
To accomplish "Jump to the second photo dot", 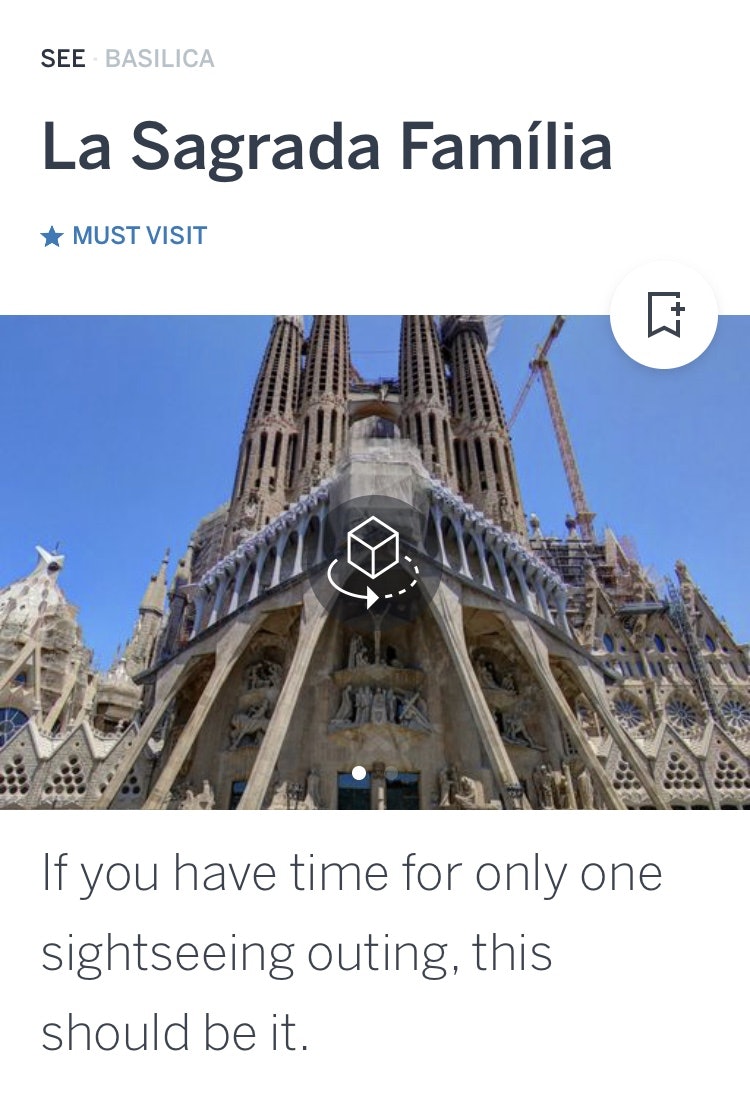I will coord(391,773).
